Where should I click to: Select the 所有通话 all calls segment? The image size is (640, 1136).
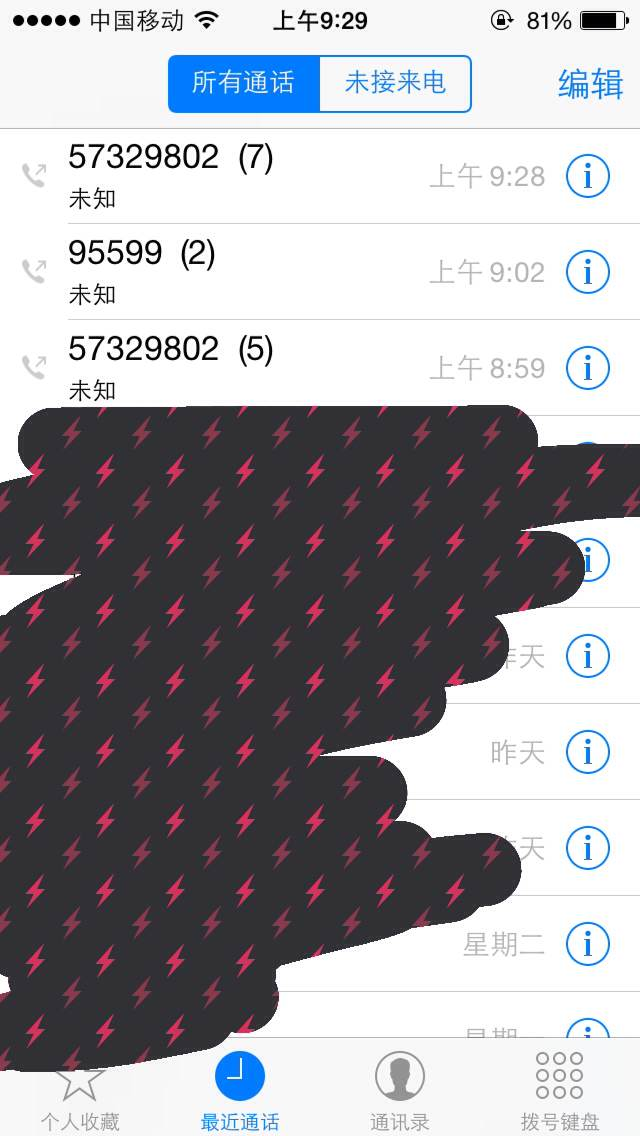[244, 83]
